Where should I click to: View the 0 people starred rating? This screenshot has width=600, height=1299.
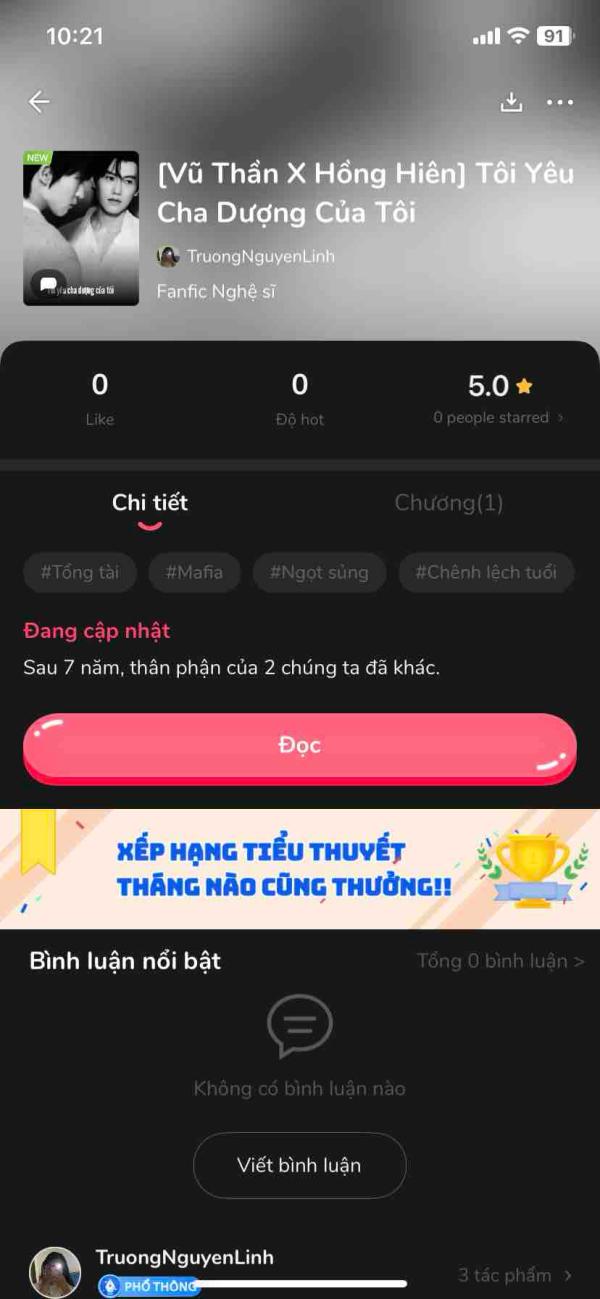click(x=498, y=417)
